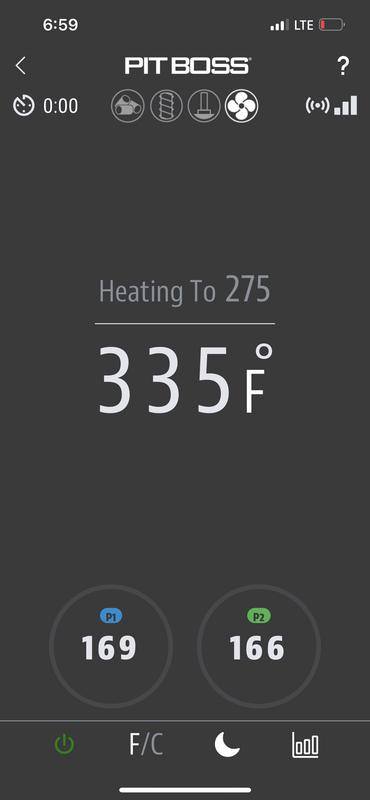The height and width of the screenshot is (800, 370).
Task: Tap the green power button
Action: point(64,745)
